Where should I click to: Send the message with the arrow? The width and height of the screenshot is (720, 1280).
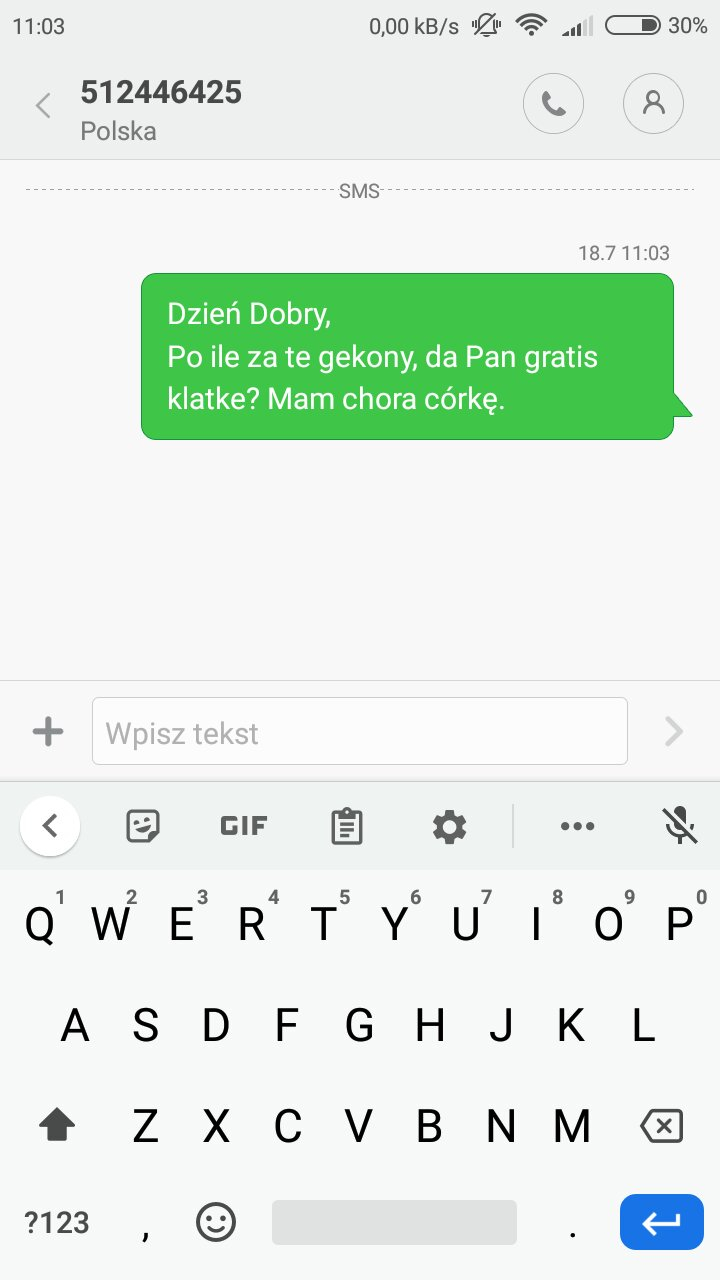point(674,732)
